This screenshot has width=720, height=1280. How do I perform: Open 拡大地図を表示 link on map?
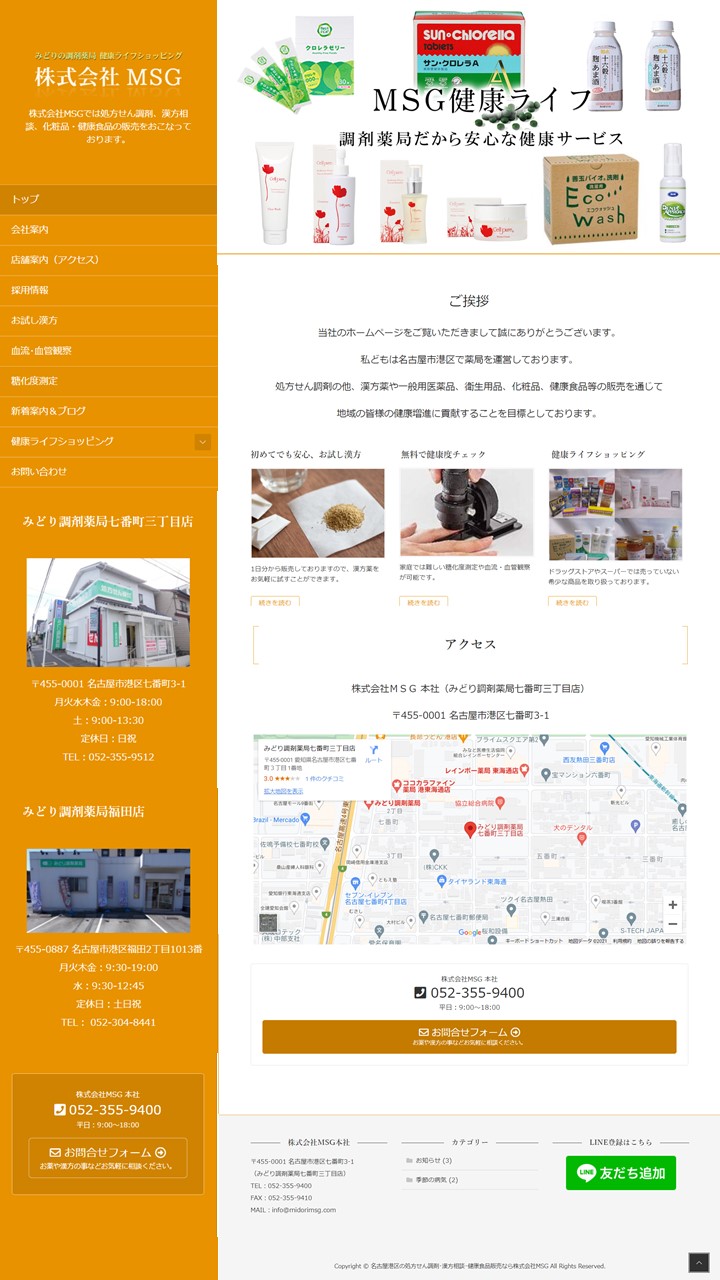[x=284, y=790]
